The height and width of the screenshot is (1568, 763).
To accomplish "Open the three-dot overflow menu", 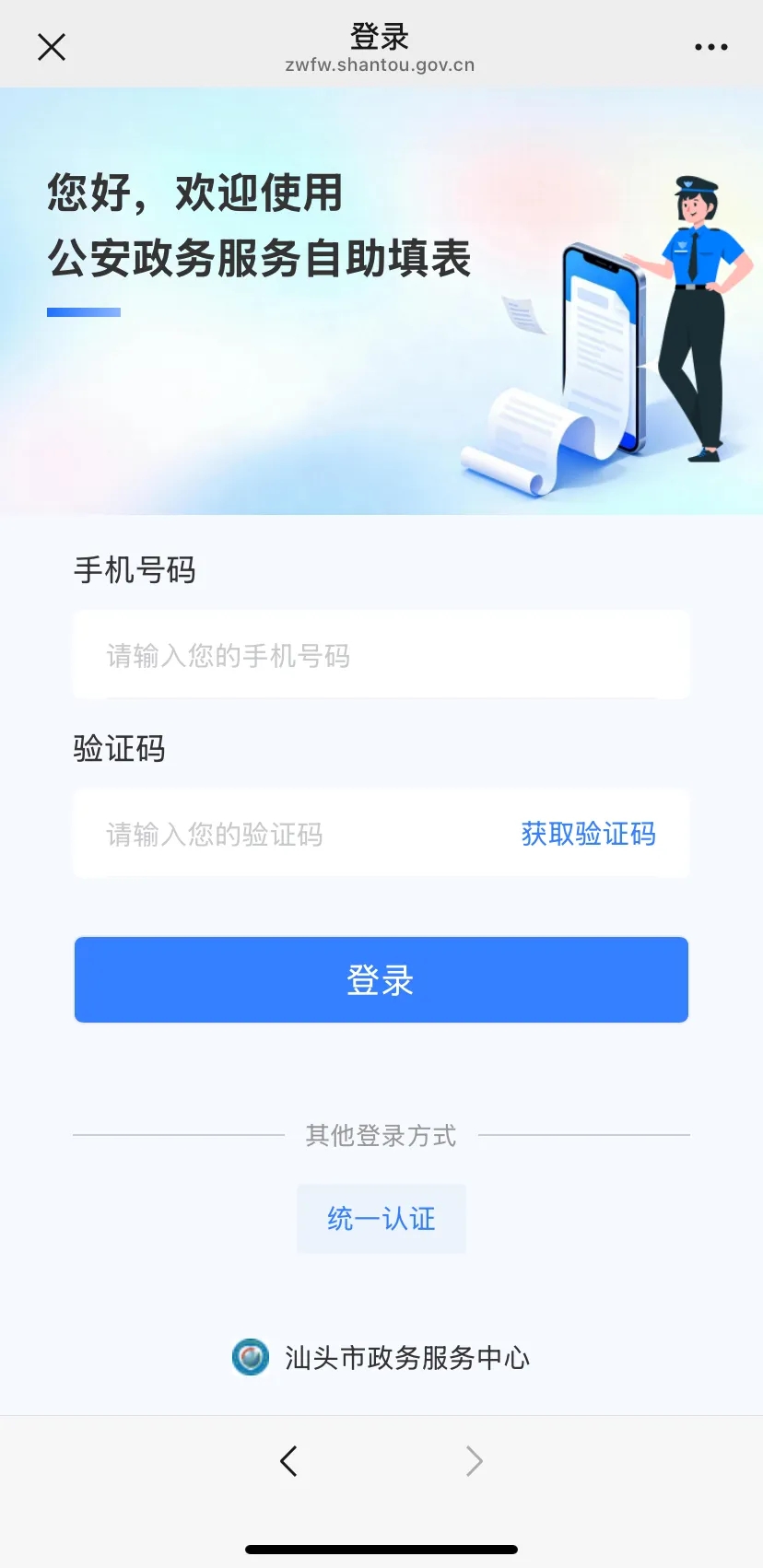I will [710, 47].
